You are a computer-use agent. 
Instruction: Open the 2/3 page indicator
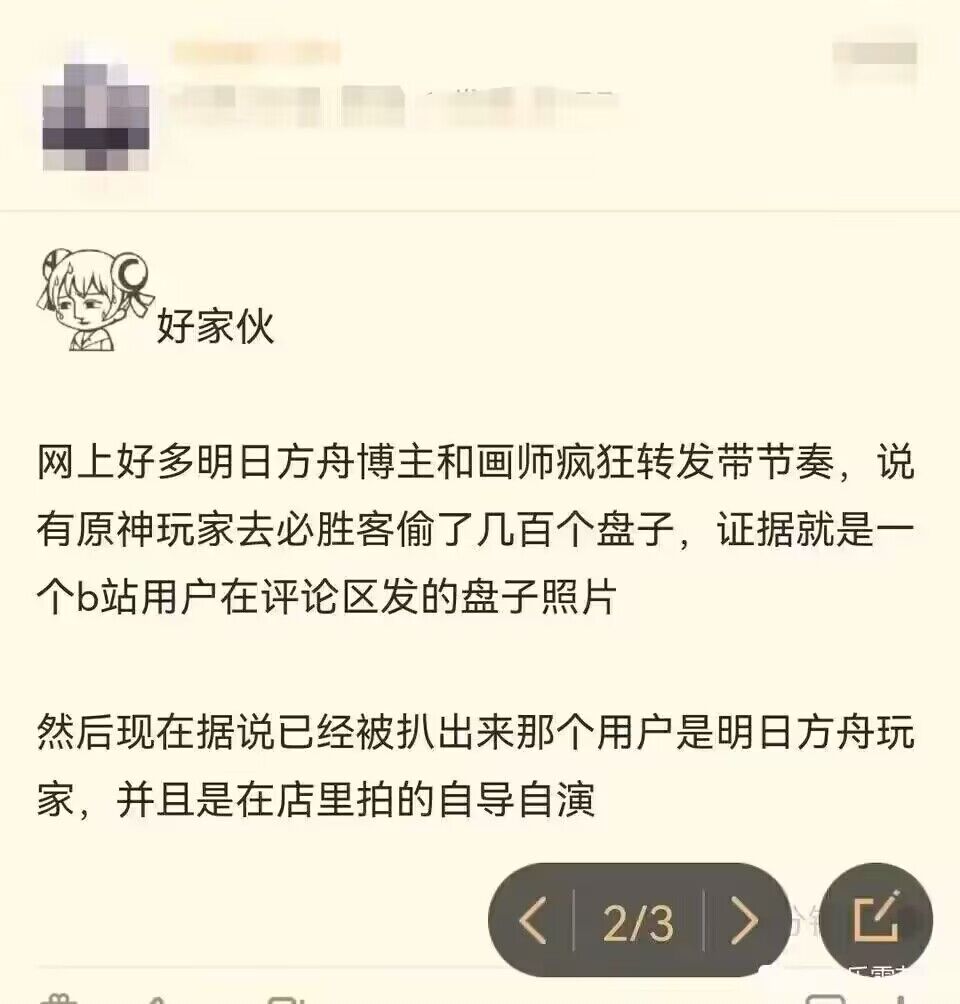[638, 923]
